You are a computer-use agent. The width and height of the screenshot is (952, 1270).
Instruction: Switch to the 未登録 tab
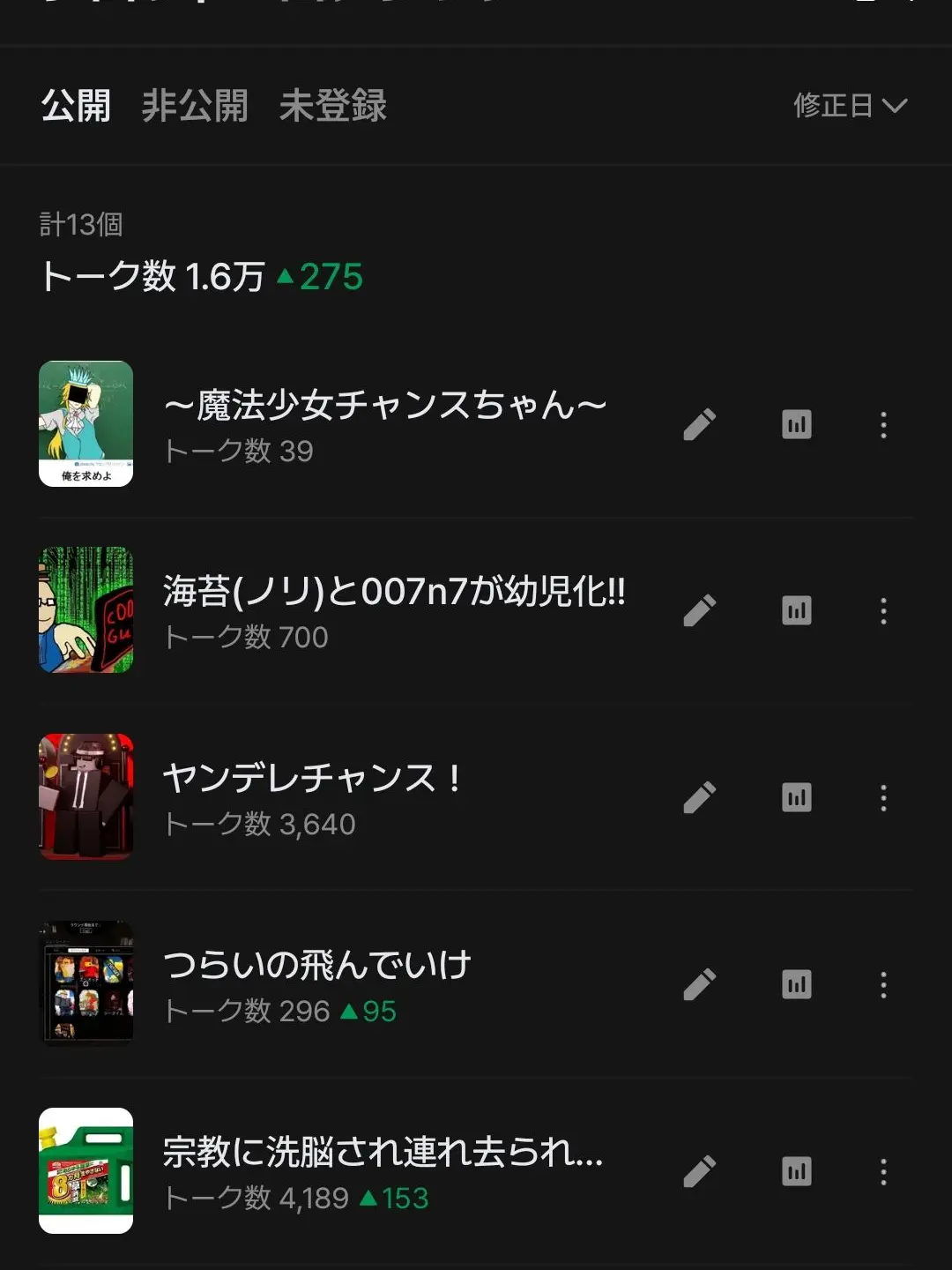click(333, 107)
